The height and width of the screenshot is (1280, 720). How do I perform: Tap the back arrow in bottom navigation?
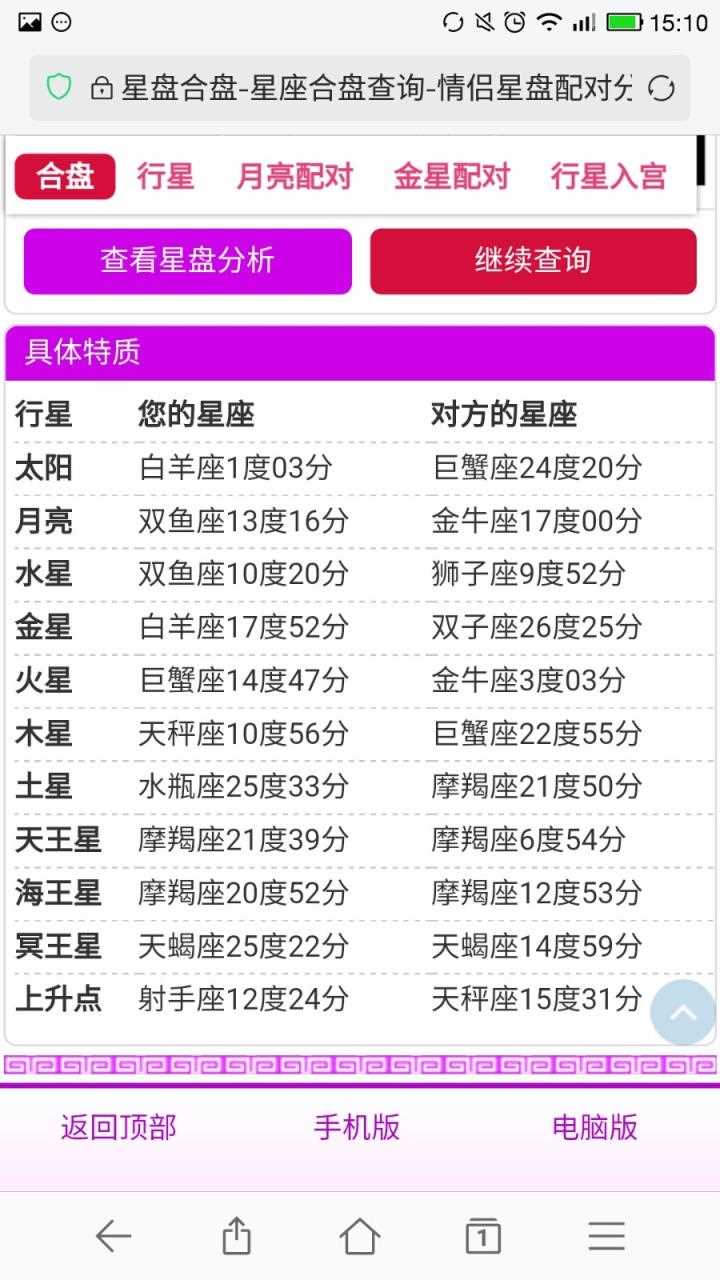tap(112, 1236)
